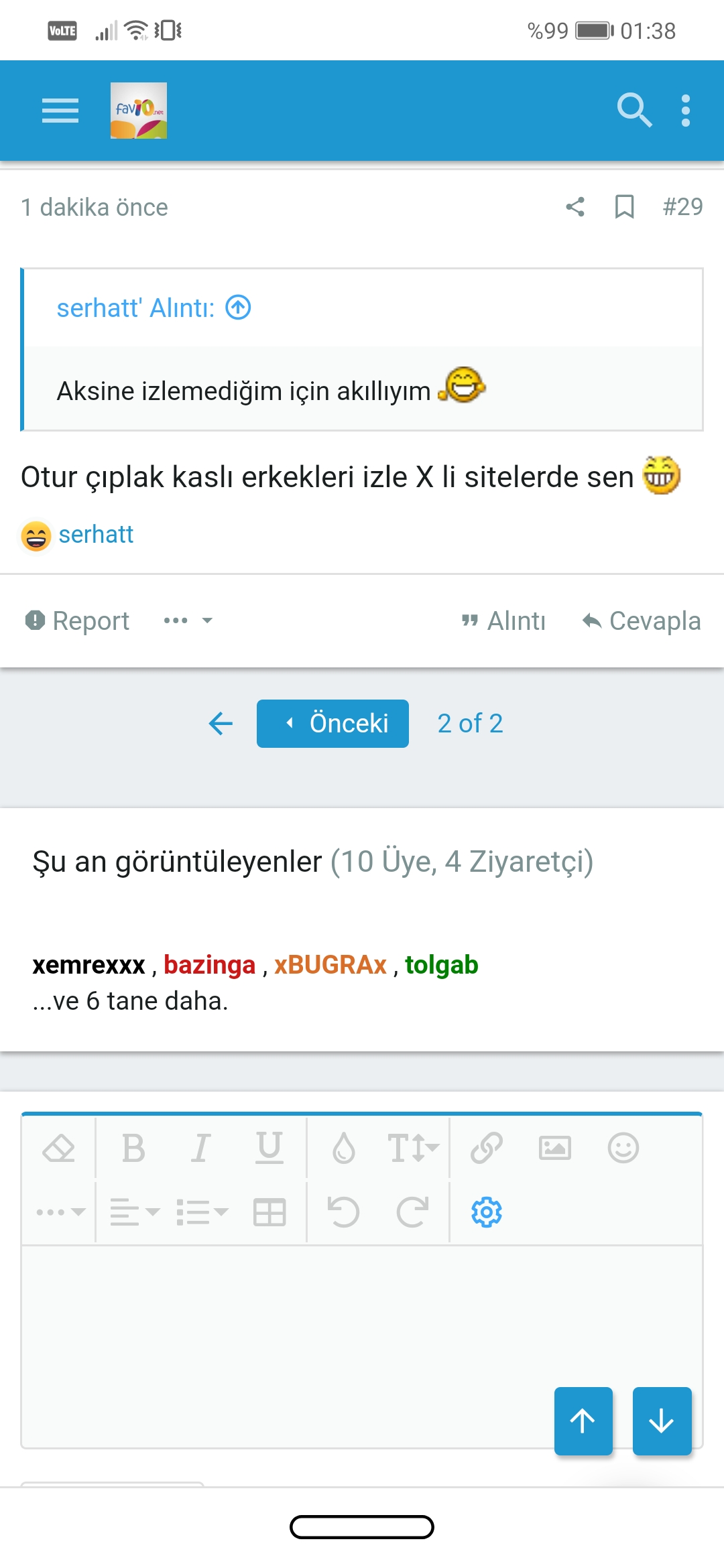Open xBUGRAx's profile
This screenshot has height=1568, width=724.
(330, 965)
